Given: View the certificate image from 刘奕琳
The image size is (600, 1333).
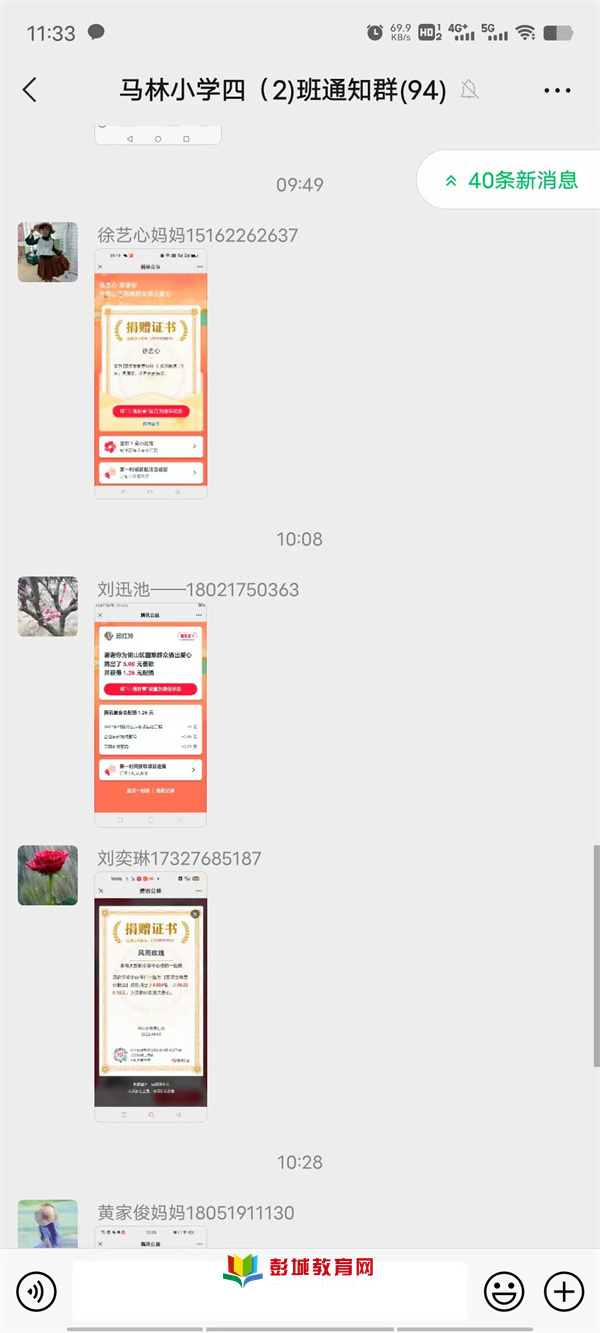Looking at the screenshot, I should pyautogui.click(x=151, y=996).
